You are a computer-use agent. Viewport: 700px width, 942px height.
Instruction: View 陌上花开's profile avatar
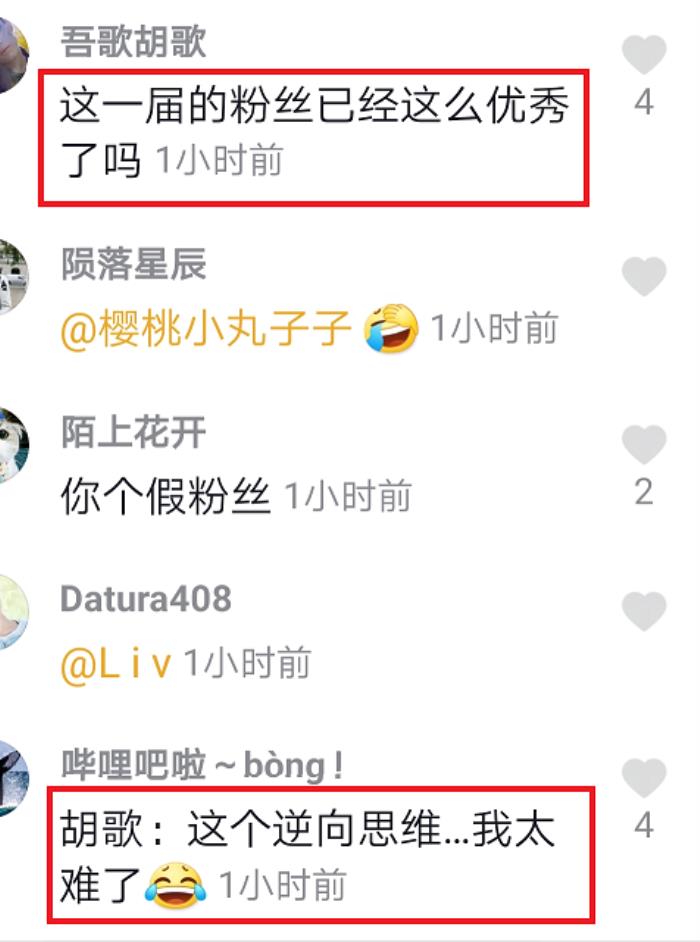[8, 446]
